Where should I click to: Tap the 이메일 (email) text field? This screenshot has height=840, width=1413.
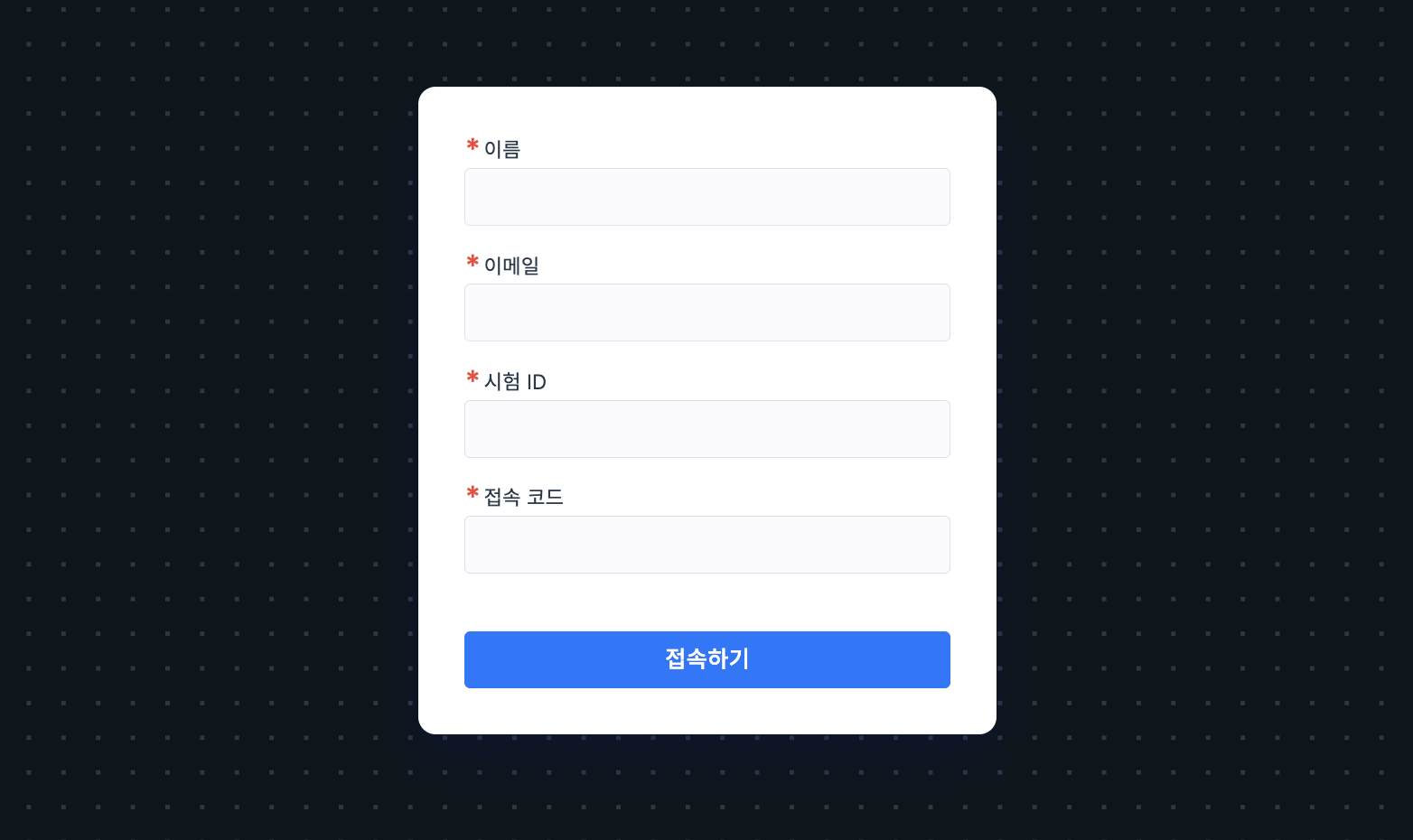706,313
